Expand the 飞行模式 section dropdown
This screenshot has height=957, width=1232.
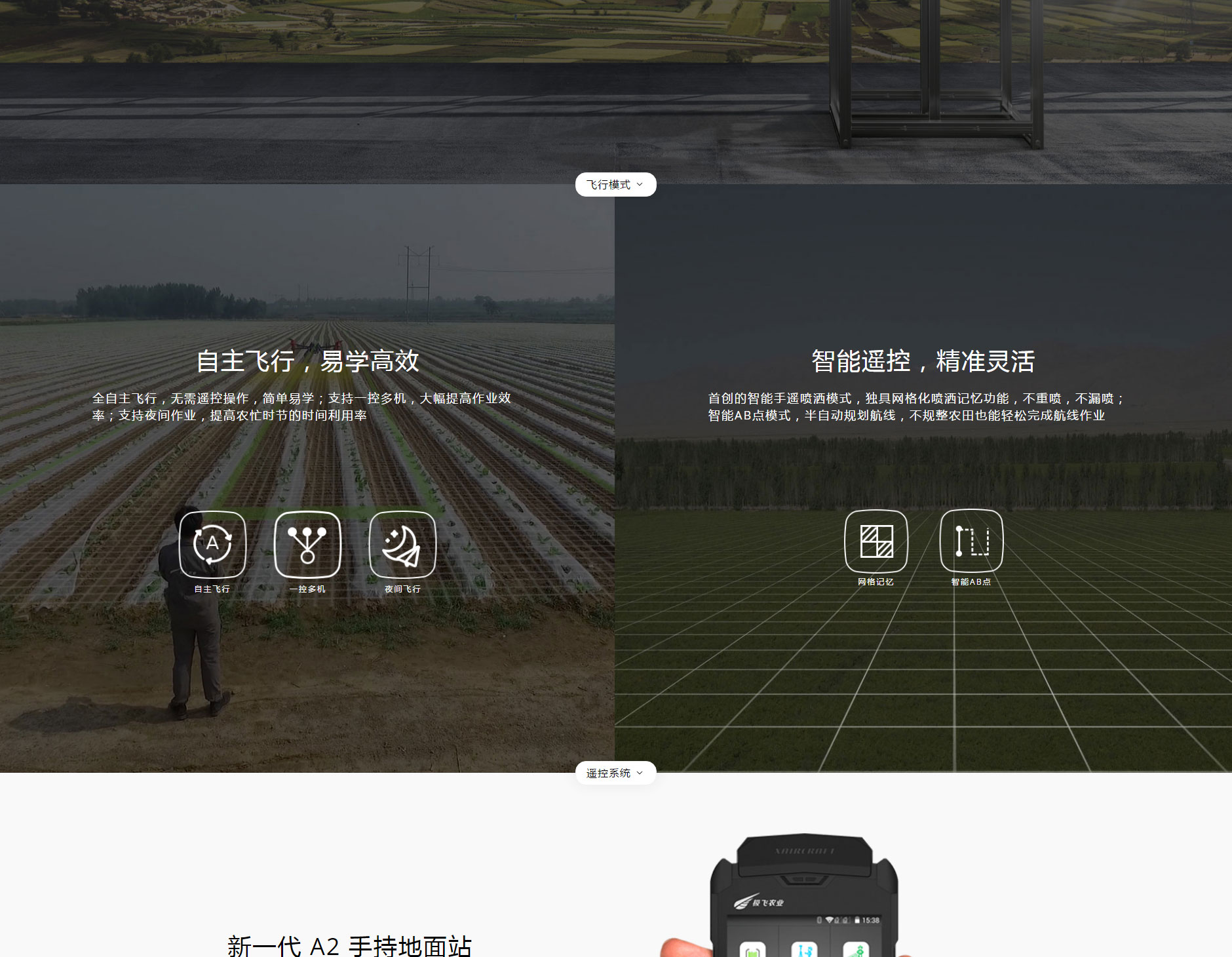pos(615,185)
